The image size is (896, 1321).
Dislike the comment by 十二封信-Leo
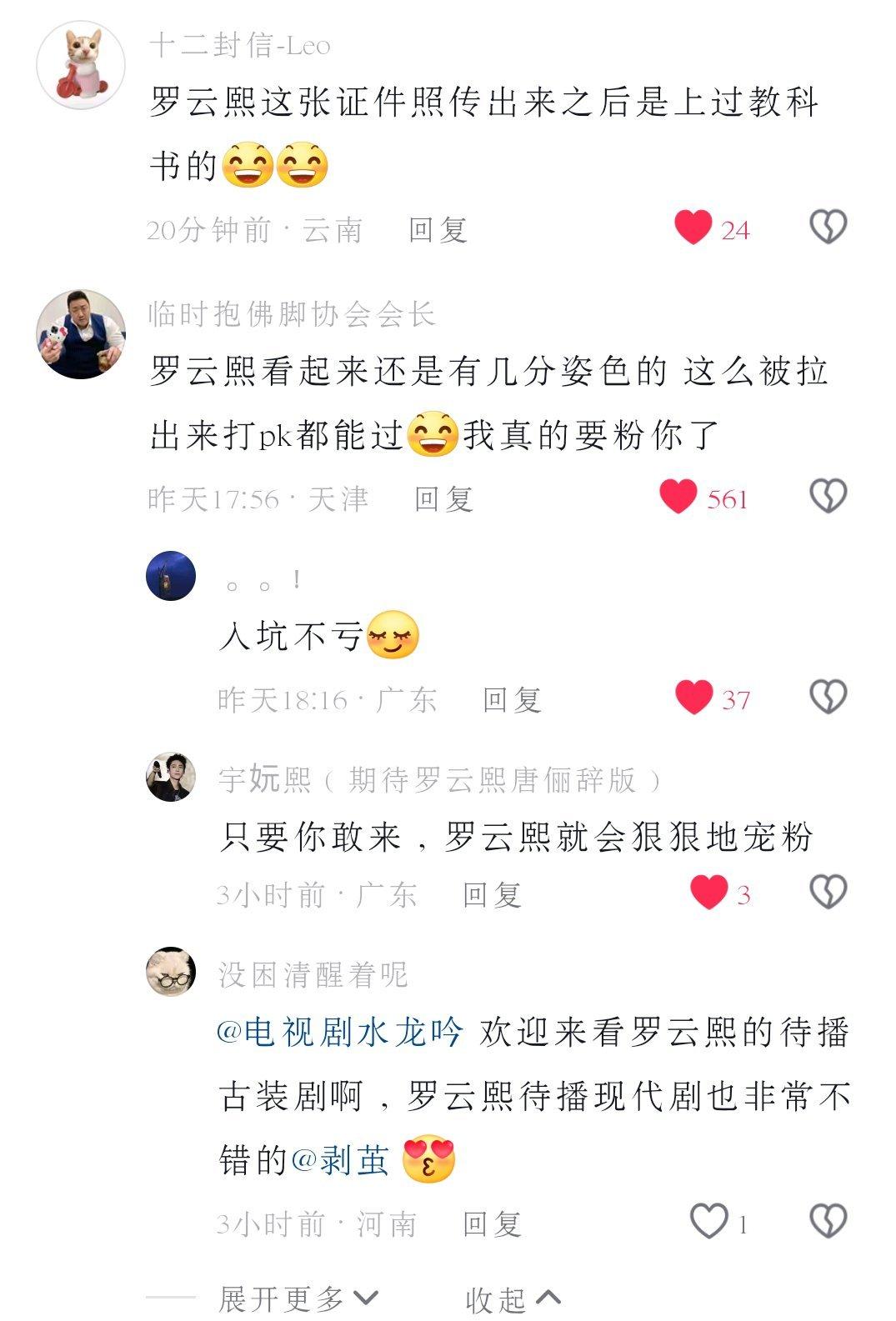click(x=828, y=228)
